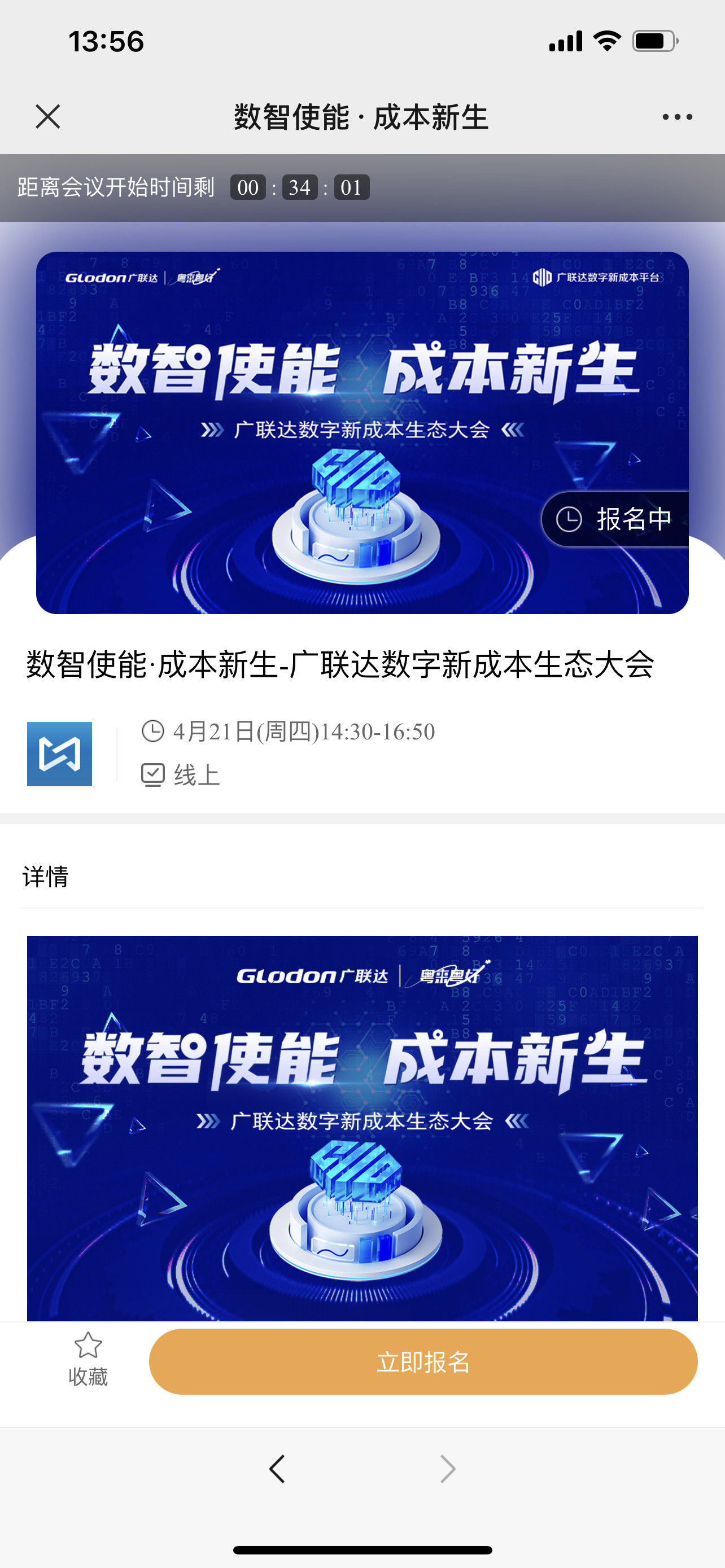The height and width of the screenshot is (1568, 725).
Task: Tap 立即报名 to register now
Action: (423, 1361)
